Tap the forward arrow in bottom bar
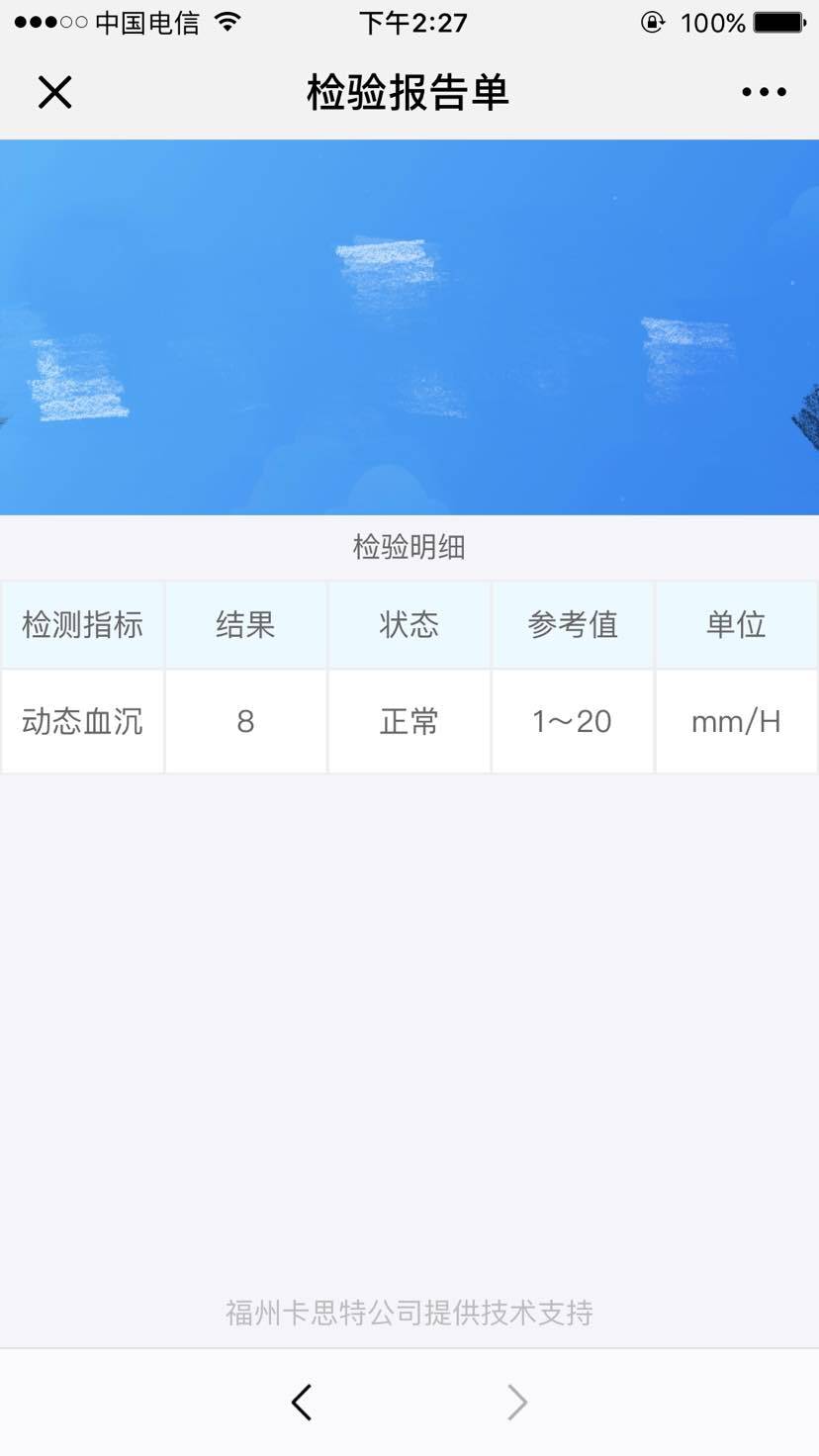Image resolution: width=819 pixels, height=1456 pixels. point(516,1402)
